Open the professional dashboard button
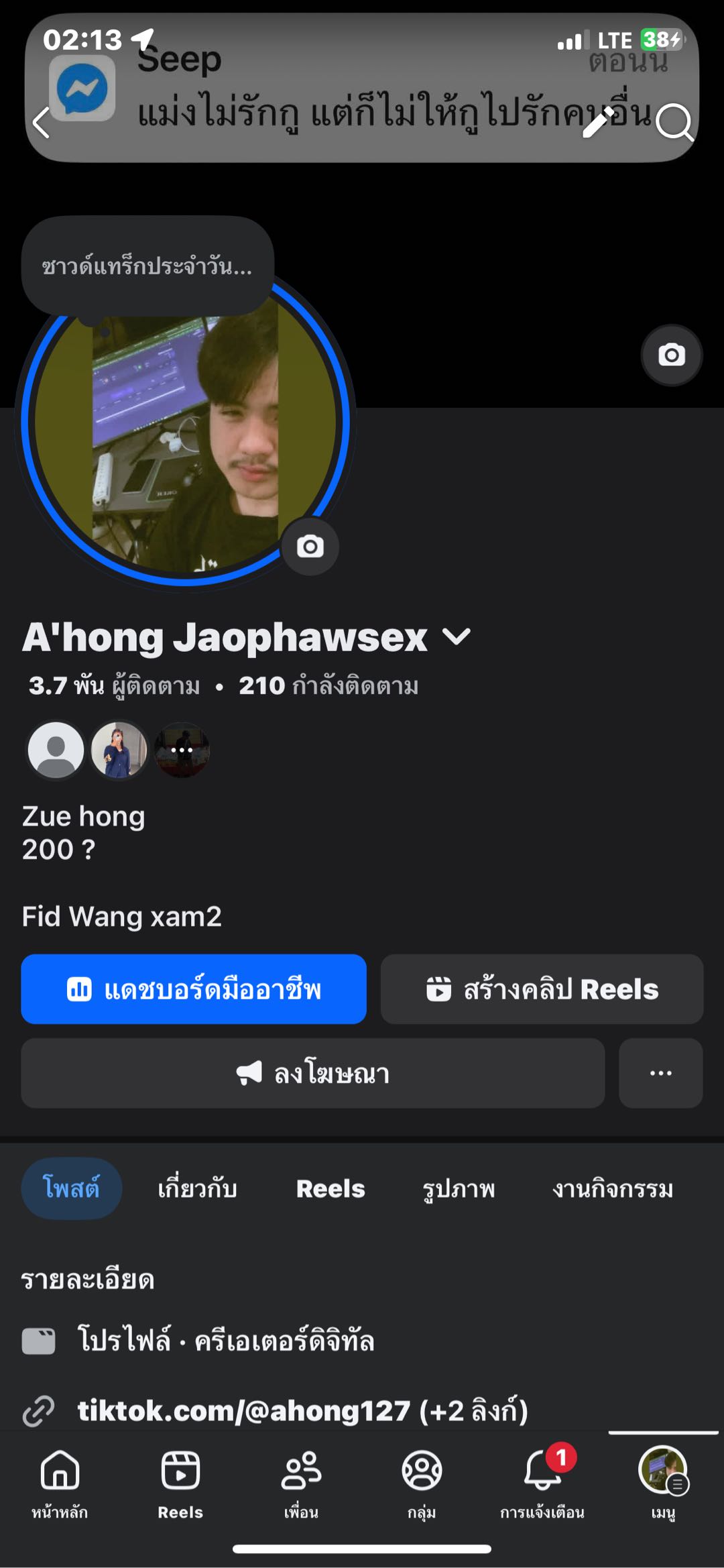724x1568 pixels. pos(194,989)
